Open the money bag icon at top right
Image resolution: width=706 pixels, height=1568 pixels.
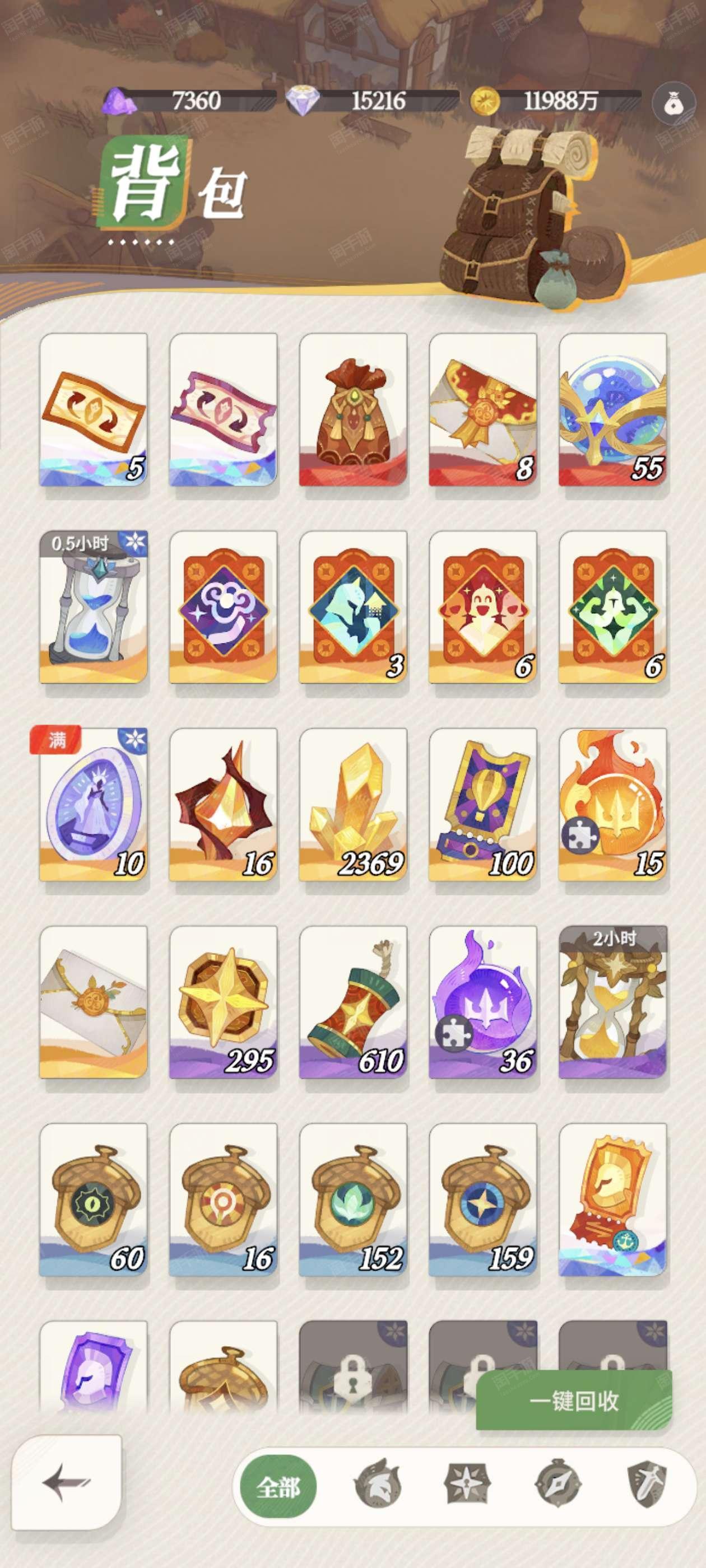pos(673,104)
